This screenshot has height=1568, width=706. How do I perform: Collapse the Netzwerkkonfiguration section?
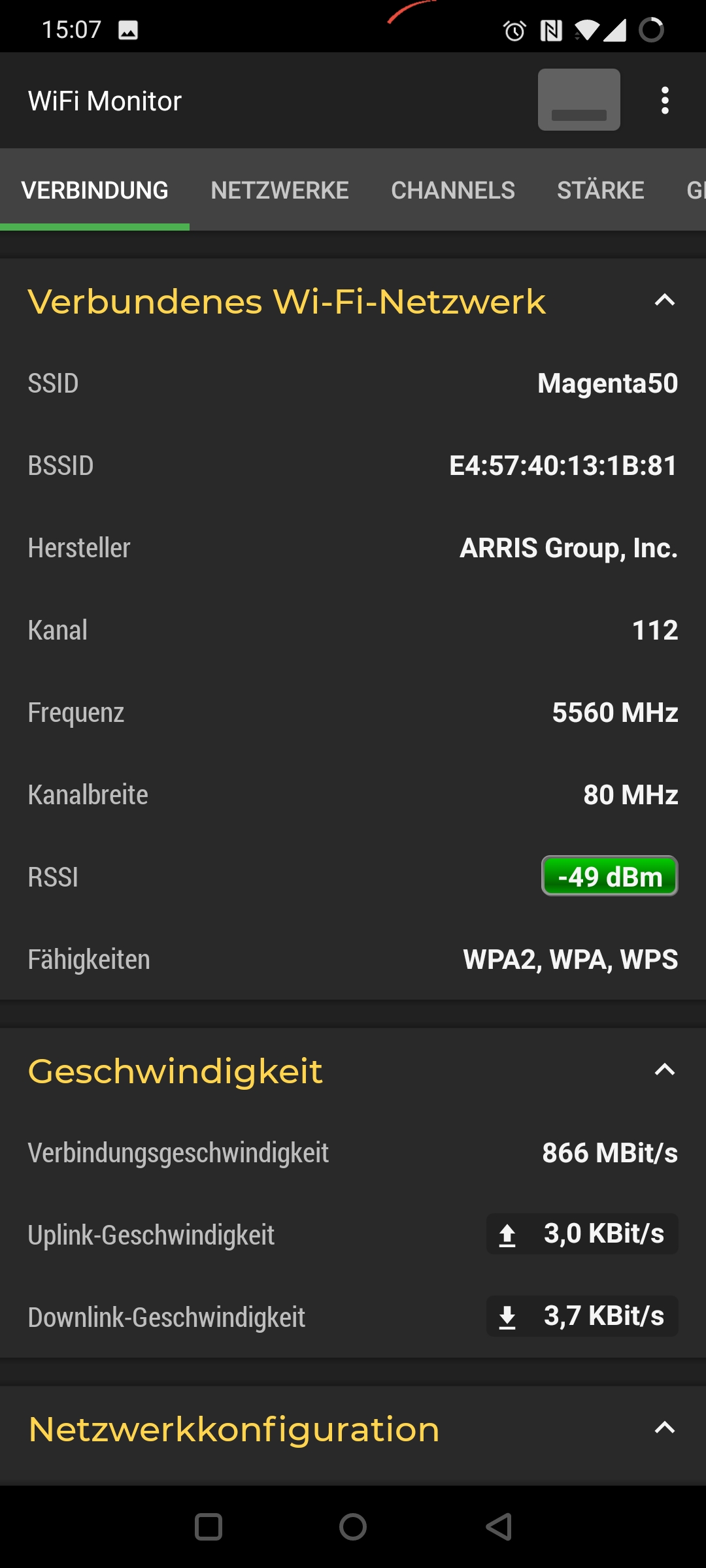coord(664,1428)
